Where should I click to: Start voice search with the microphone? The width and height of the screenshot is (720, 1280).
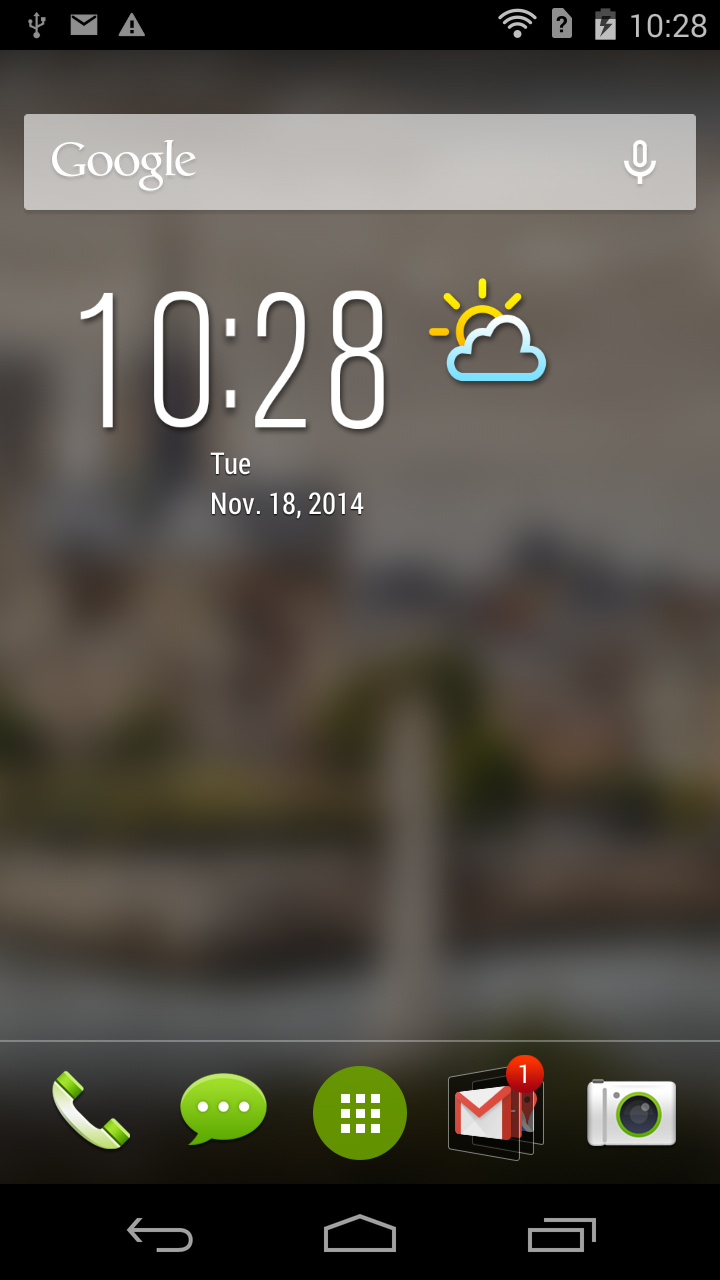coord(639,162)
